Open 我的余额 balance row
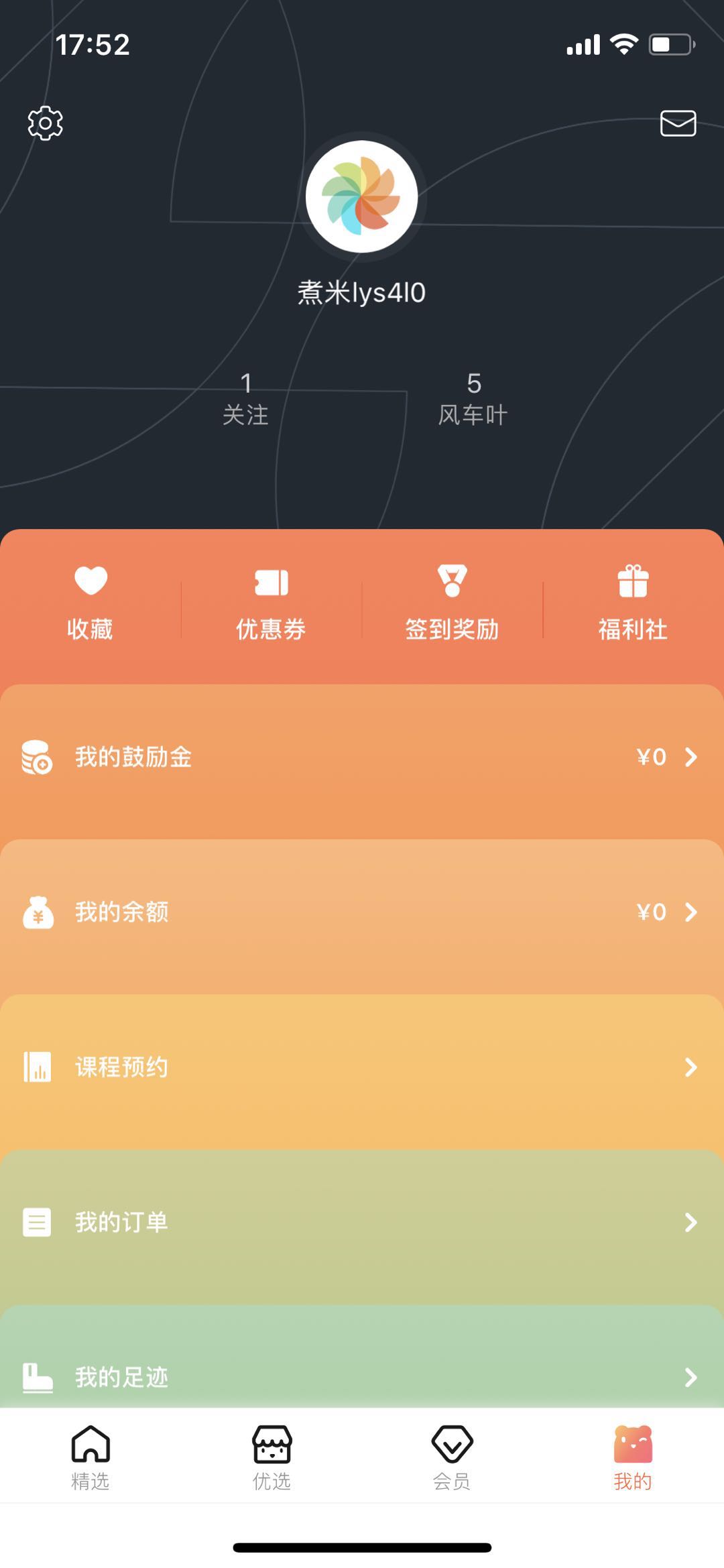724x1568 pixels. click(x=362, y=912)
